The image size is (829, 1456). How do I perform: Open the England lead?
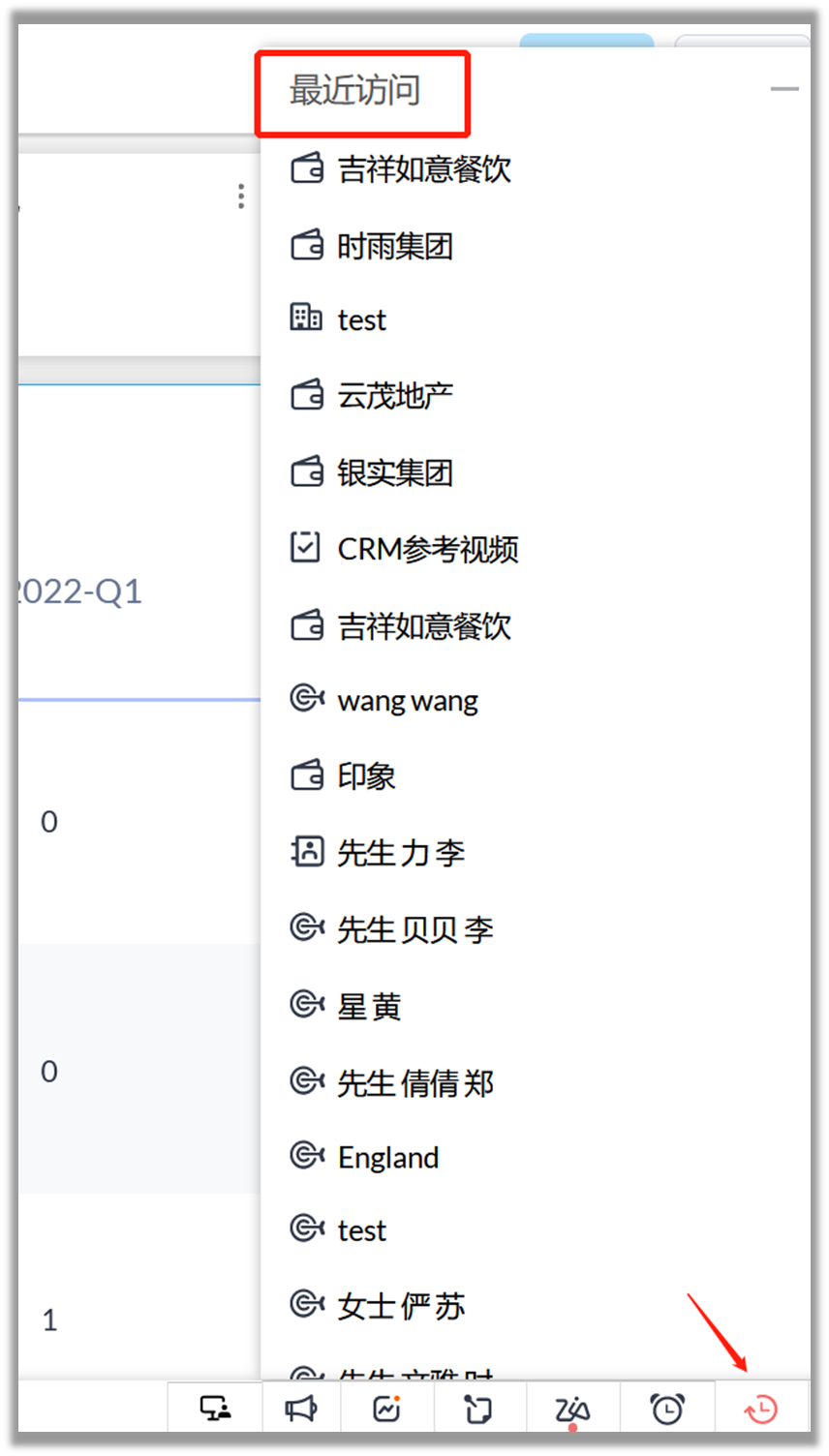click(387, 1157)
